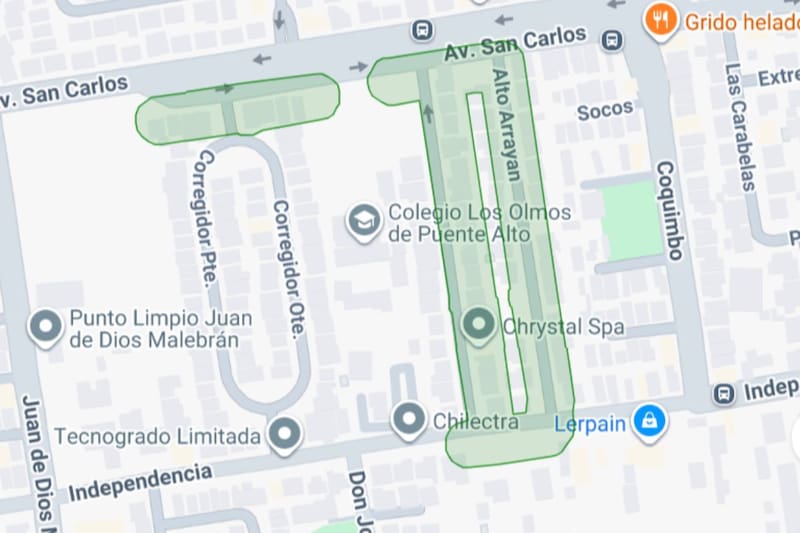Screen dimensions: 800x533
Task: Open the Tecnogrado Limitada marker
Action: click(x=286, y=435)
